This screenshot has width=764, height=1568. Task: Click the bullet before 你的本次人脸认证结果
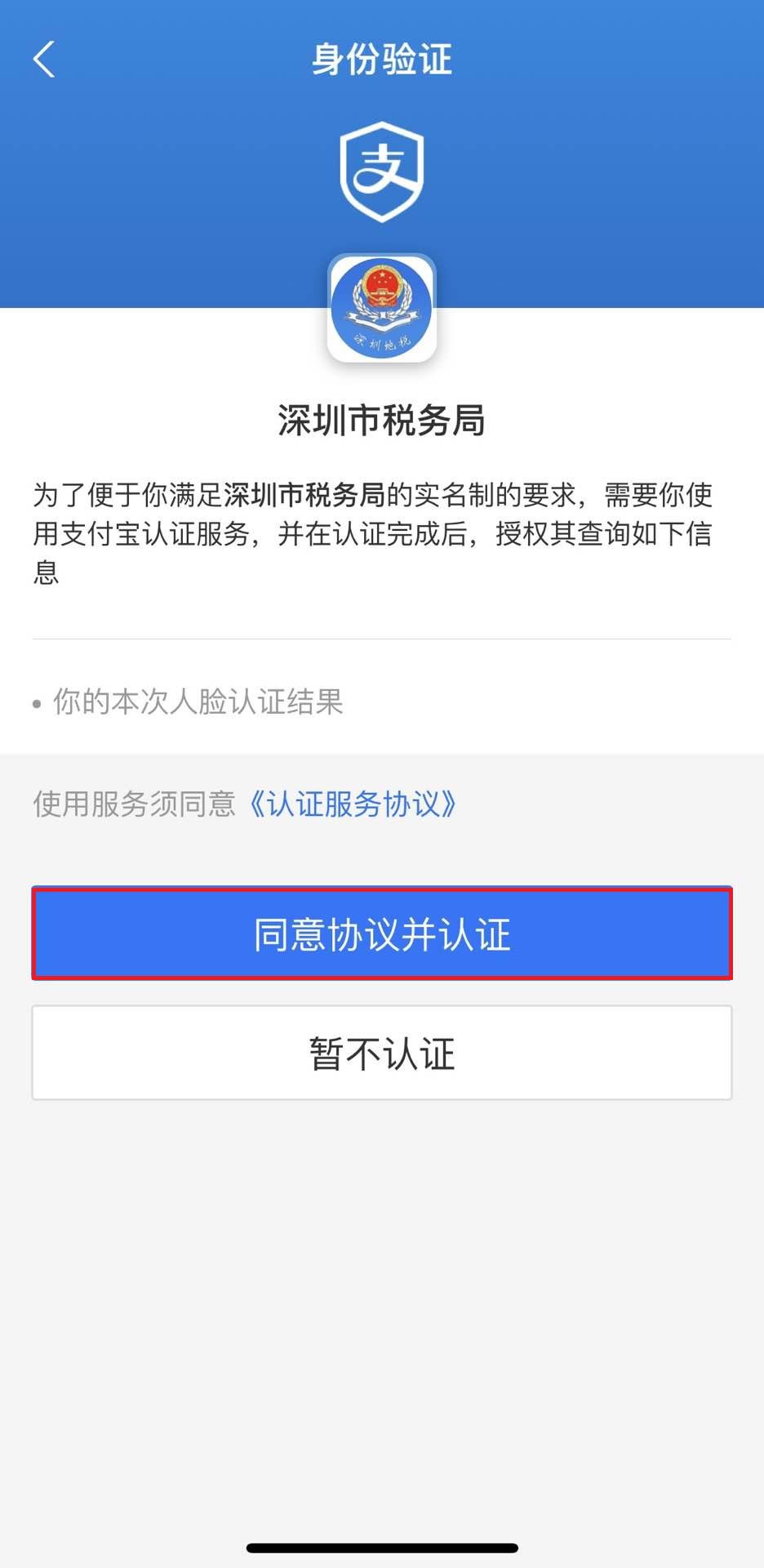click(36, 704)
